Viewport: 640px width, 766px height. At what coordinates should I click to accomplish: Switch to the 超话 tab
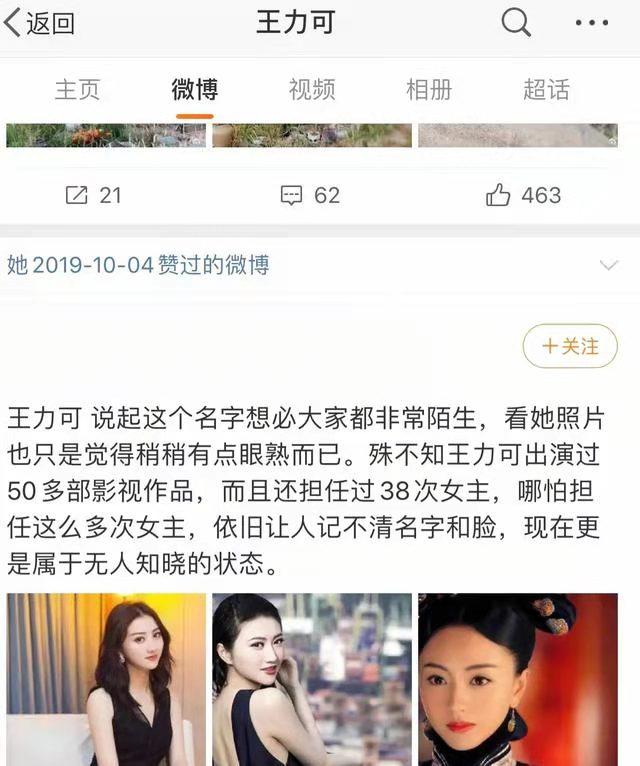(x=546, y=89)
